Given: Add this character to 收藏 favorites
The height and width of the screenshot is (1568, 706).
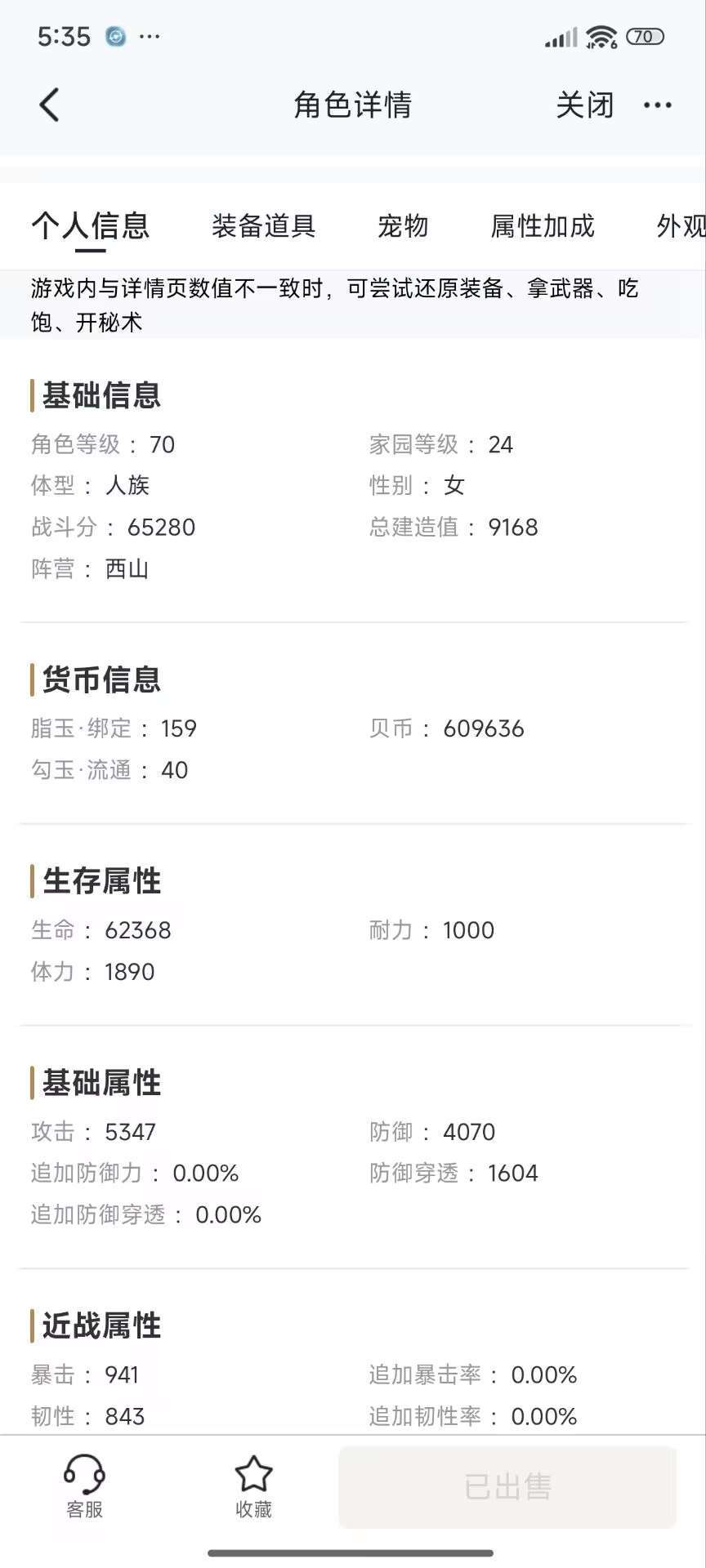Looking at the screenshot, I should click(253, 1486).
